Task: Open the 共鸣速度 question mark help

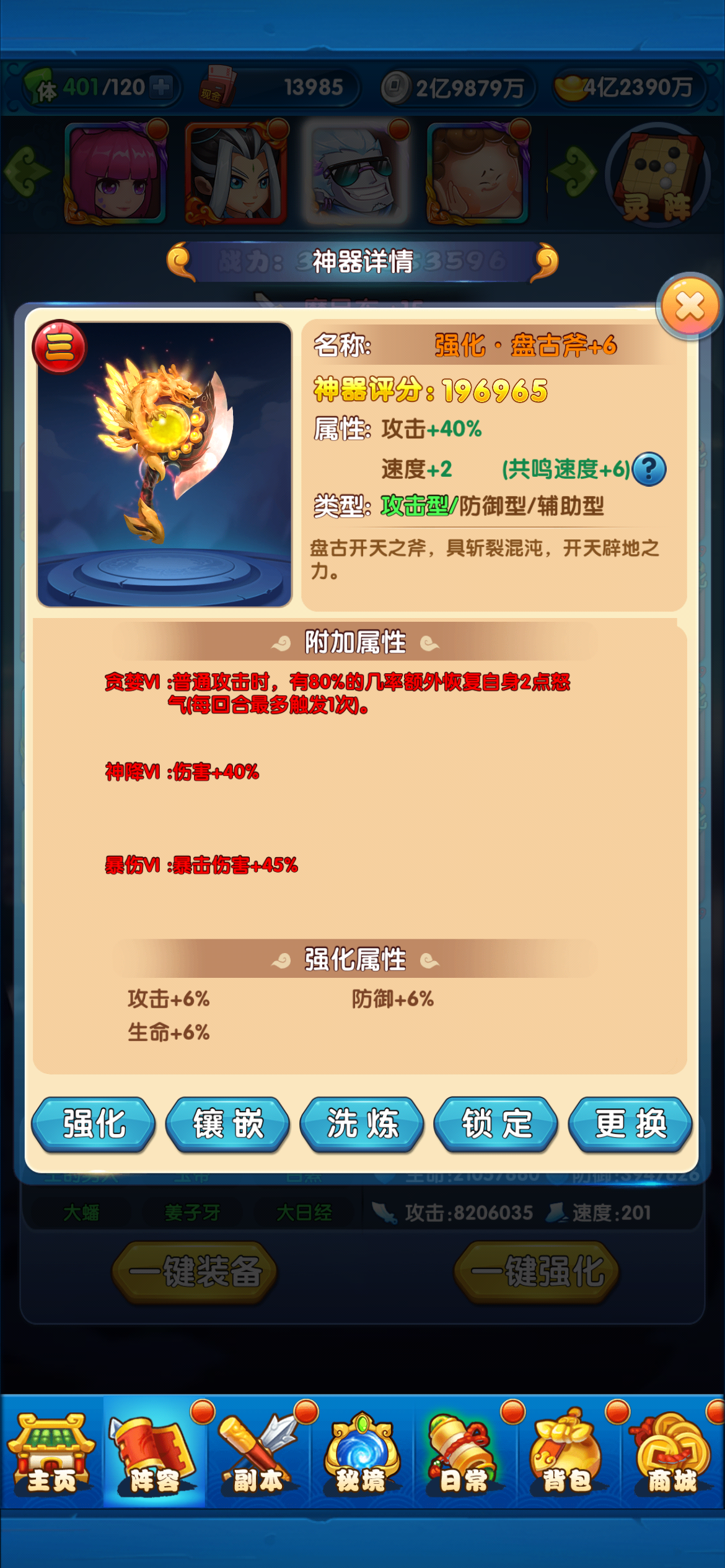Action: click(649, 469)
